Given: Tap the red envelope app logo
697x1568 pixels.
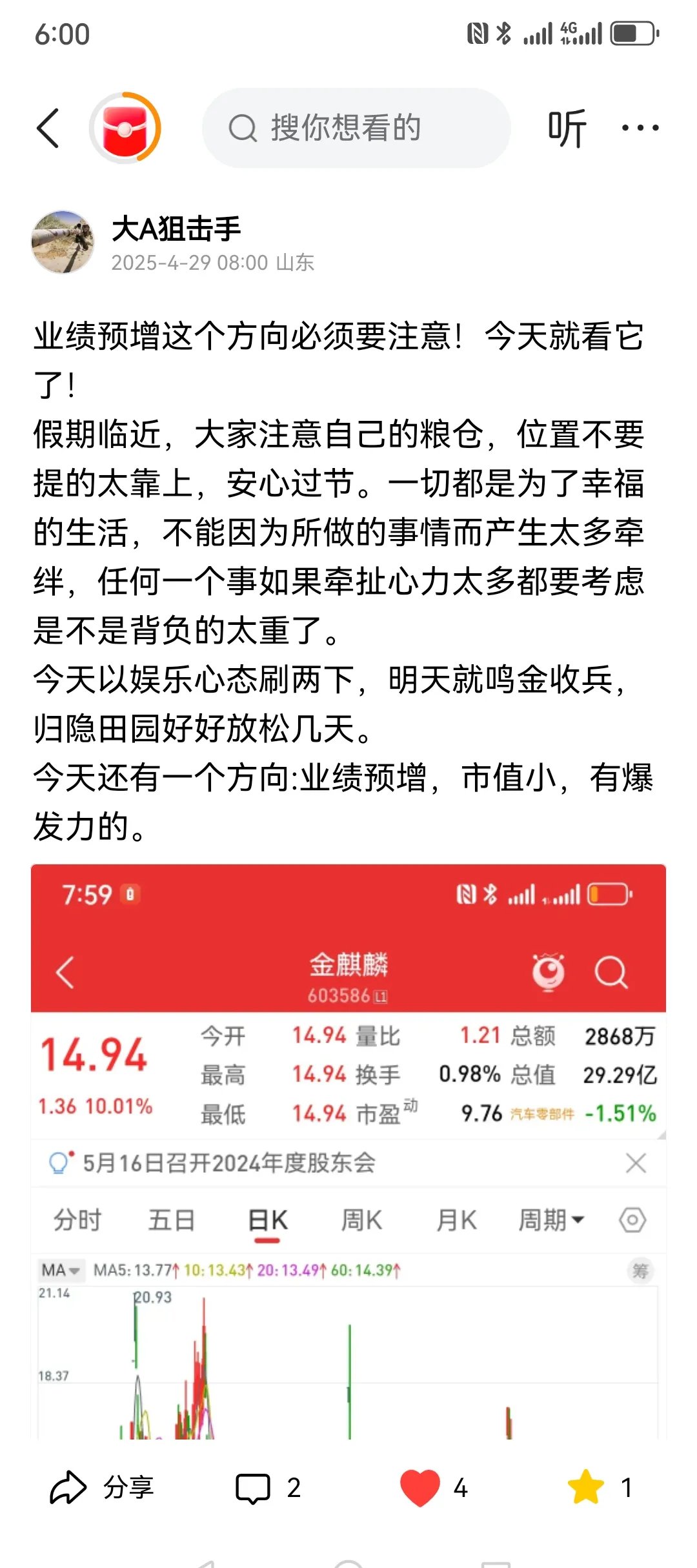Looking at the screenshot, I should pos(126,127).
